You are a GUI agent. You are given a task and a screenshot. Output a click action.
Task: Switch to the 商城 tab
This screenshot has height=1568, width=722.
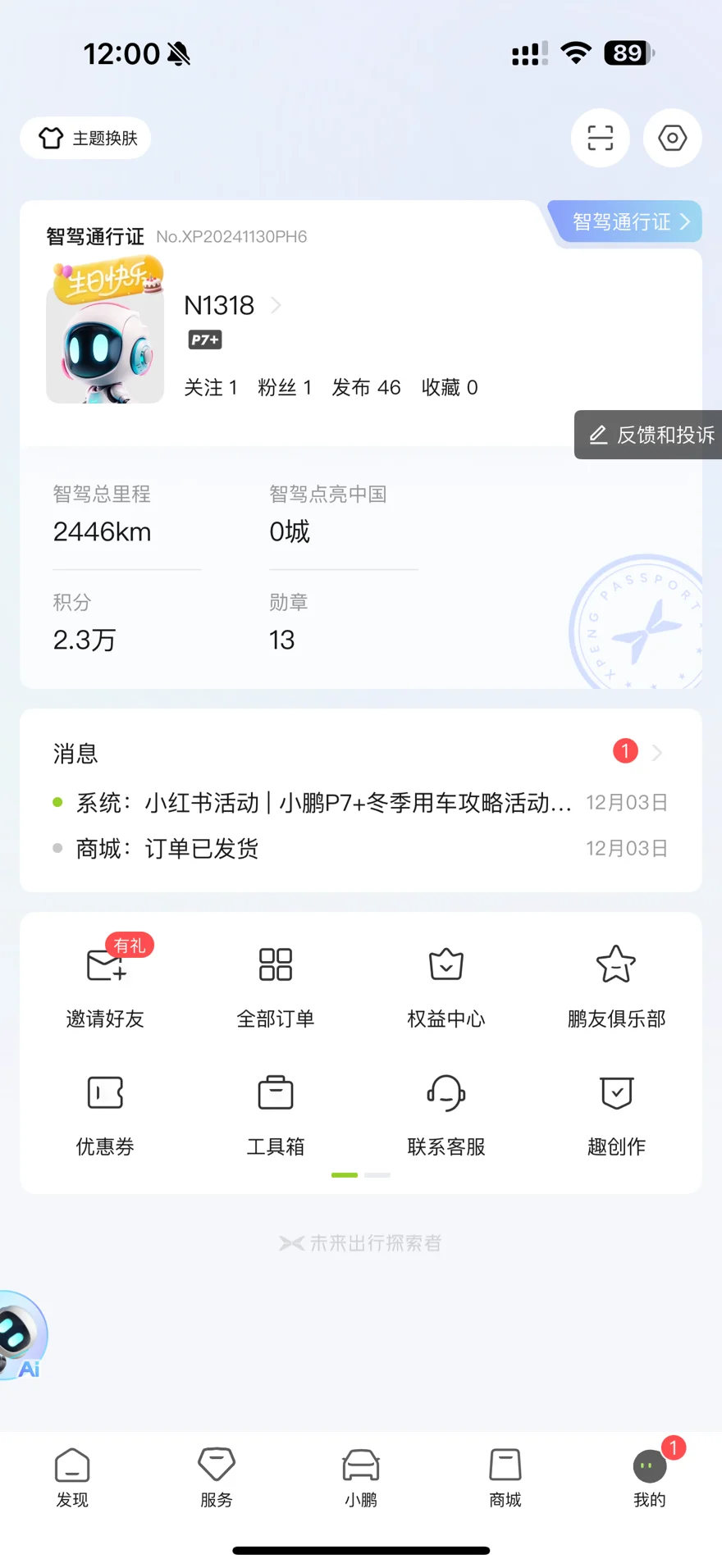coord(505,1478)
